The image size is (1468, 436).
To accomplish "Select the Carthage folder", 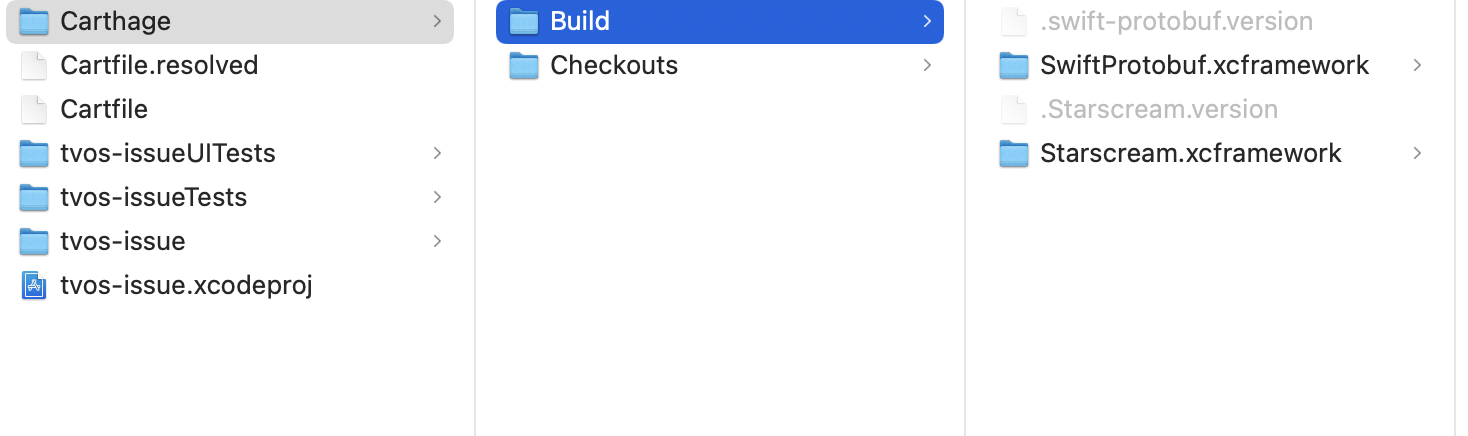I will point(115,21).
